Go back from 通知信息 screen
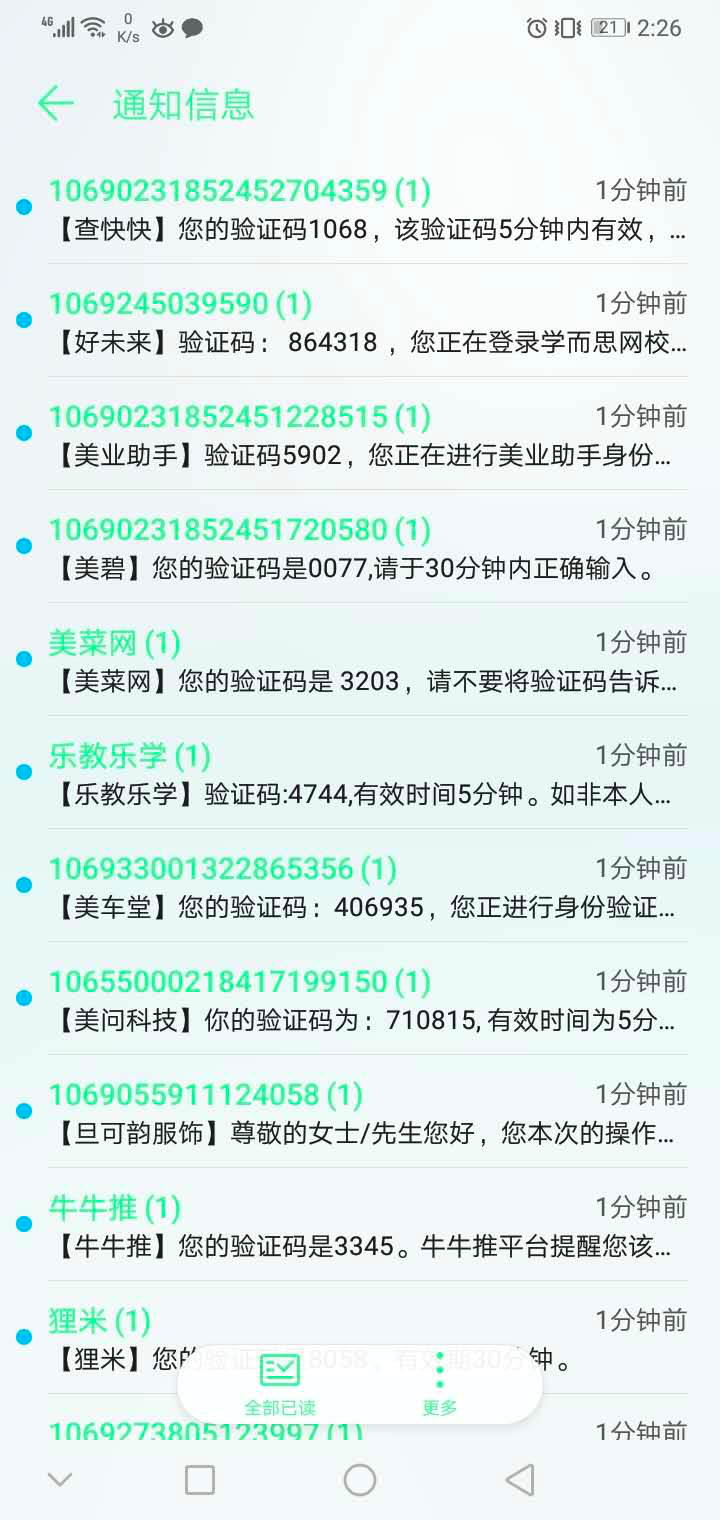Viewport: 720px width, 1520px height. (x=56, y=104)
